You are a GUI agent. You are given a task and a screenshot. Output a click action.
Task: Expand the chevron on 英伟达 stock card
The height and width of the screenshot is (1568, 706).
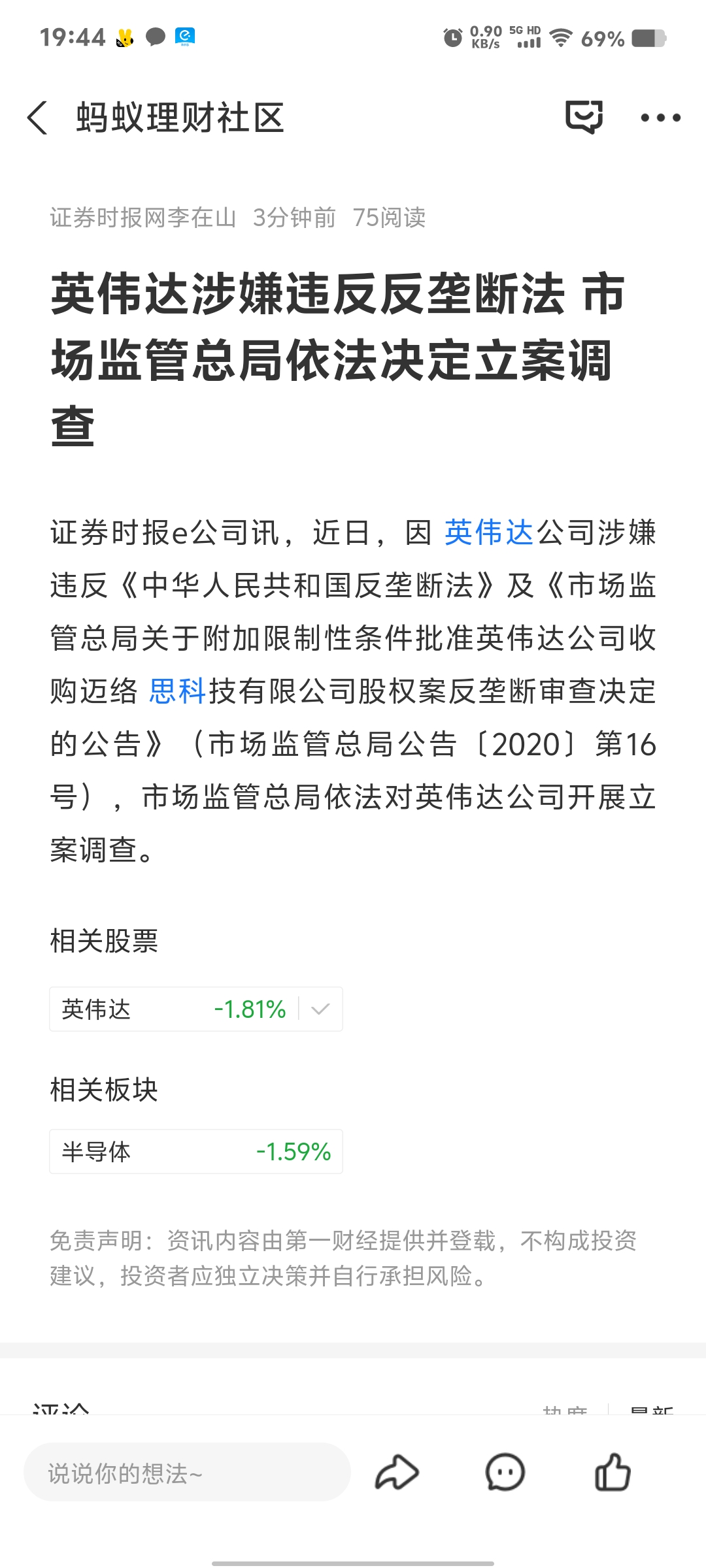coord(320,1009)
